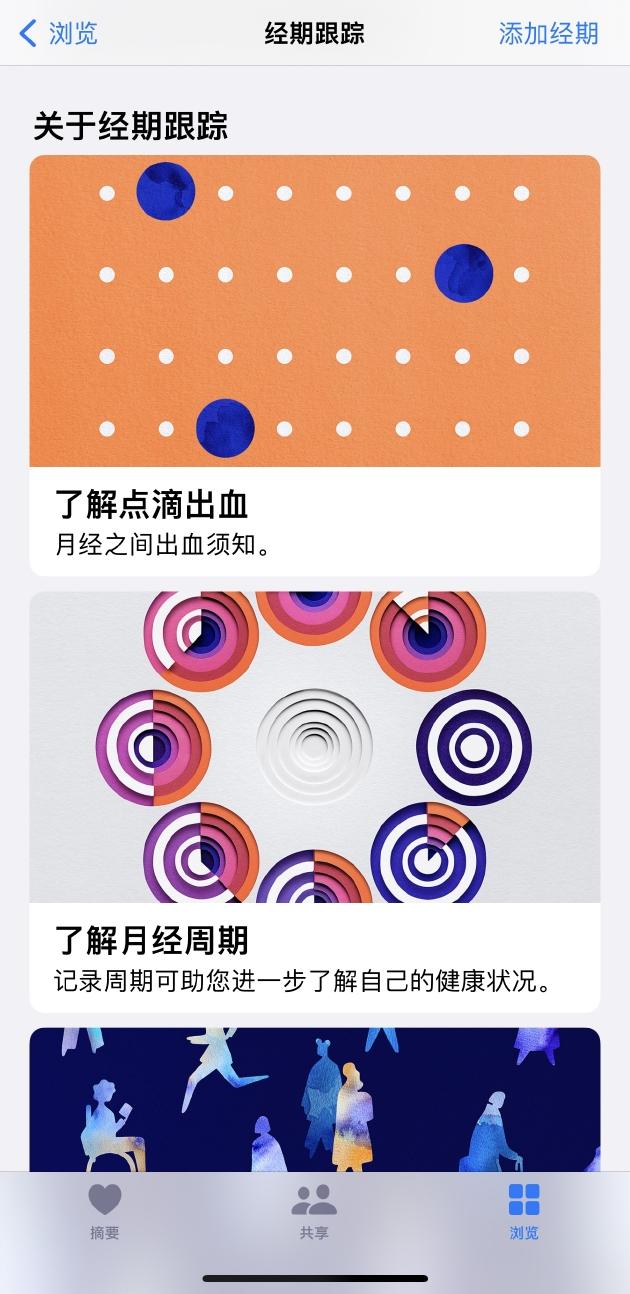Switch to the 摘要 tab
The height and width of the screenshot is (1294, 630).
pyautogui.click(x=105, y=1210)
